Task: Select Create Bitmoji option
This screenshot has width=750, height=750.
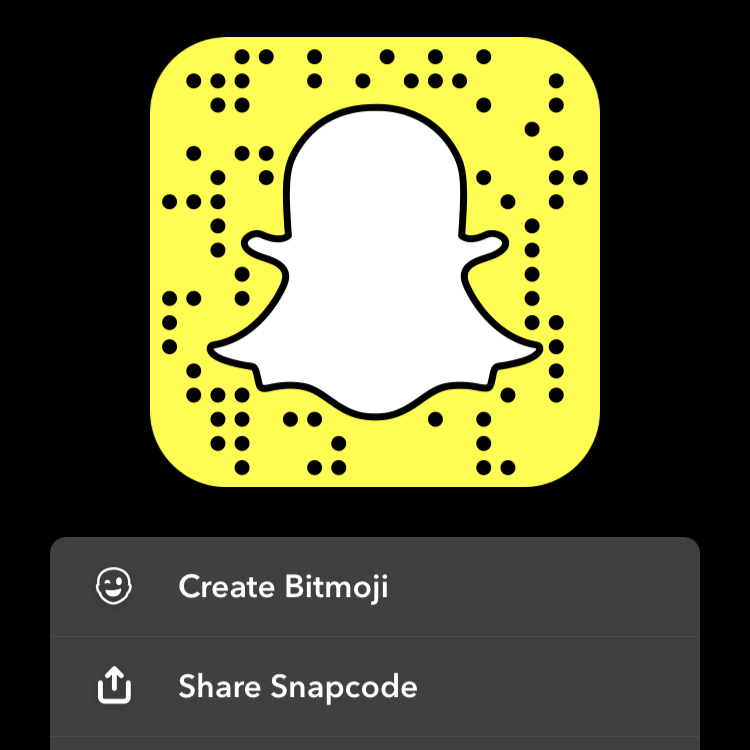Action: click(x=283, y=586)
